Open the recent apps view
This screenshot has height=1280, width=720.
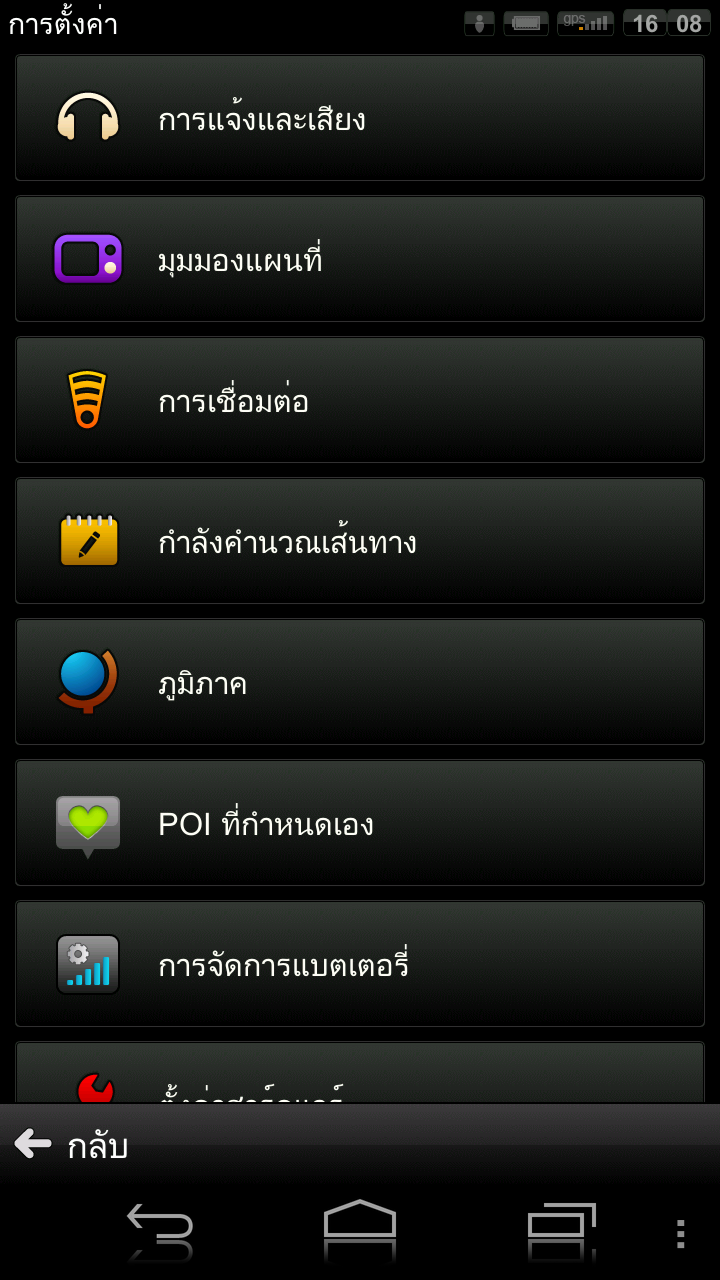click(x=561, y=1224)
